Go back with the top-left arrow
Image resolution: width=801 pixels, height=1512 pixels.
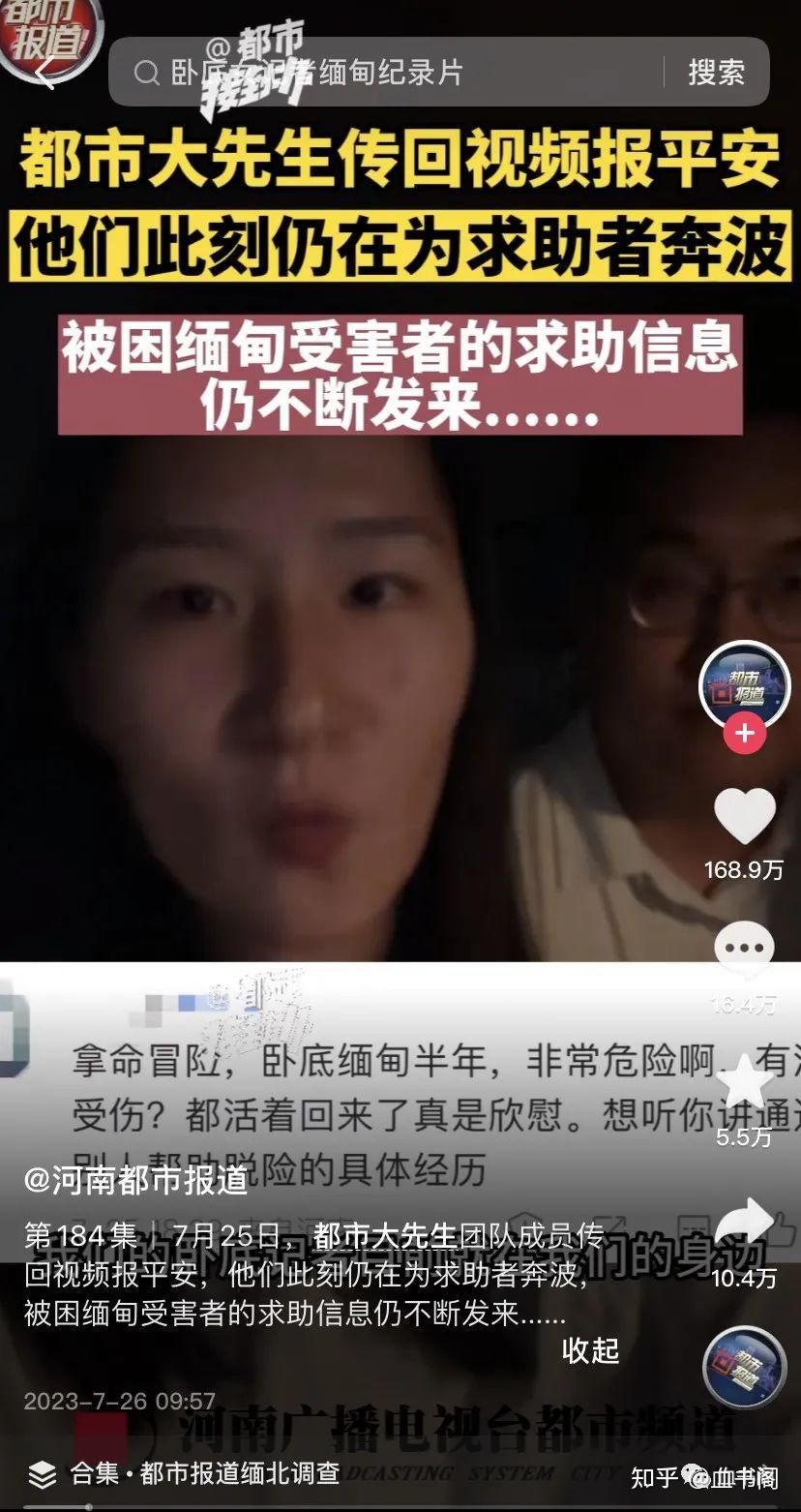click(x=44, y=73)
